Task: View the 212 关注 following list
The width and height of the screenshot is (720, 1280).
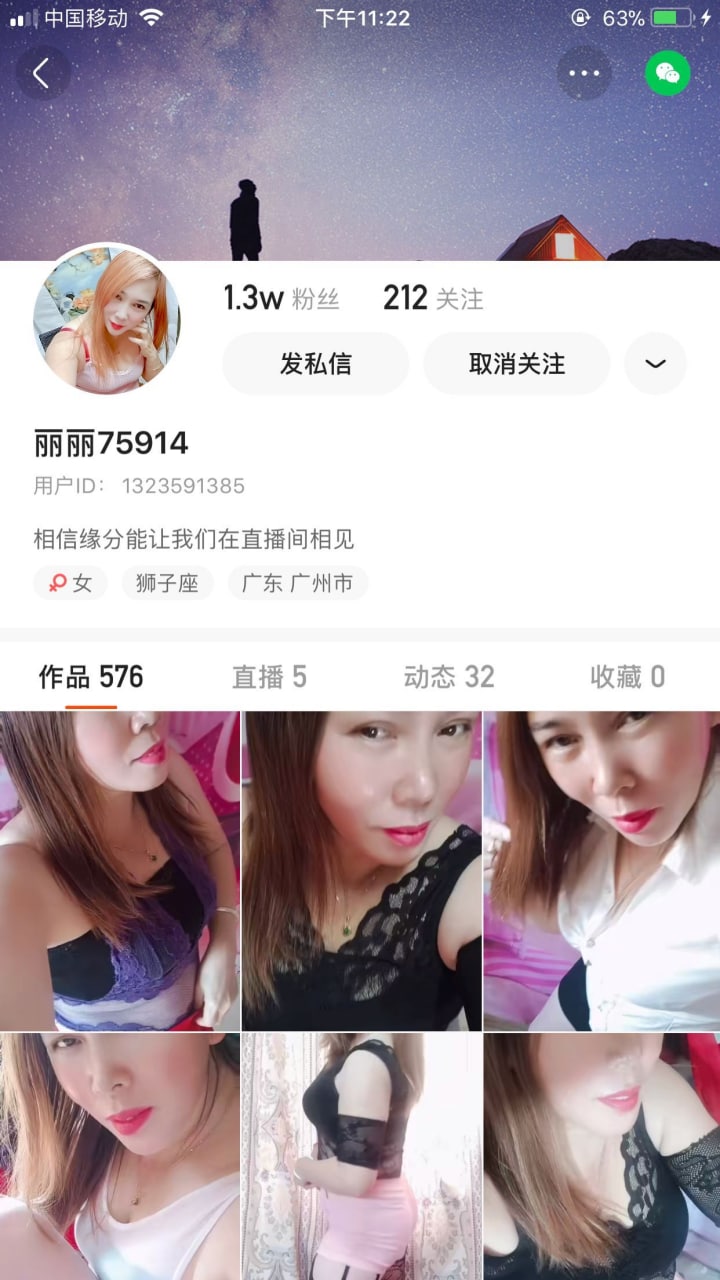Action: click(x=433, y=298)
